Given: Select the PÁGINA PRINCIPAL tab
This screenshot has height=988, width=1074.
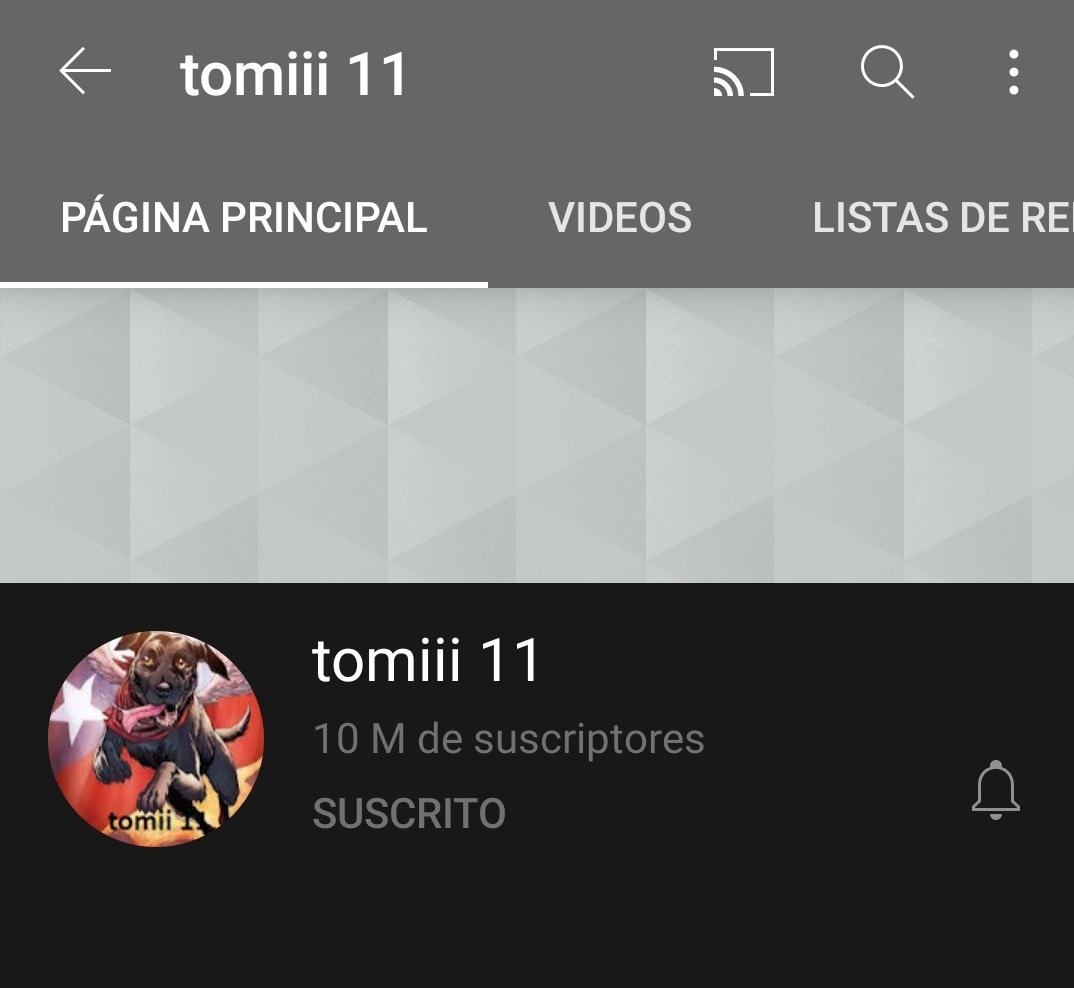Looking at the screenshot, I should (244, 218).
